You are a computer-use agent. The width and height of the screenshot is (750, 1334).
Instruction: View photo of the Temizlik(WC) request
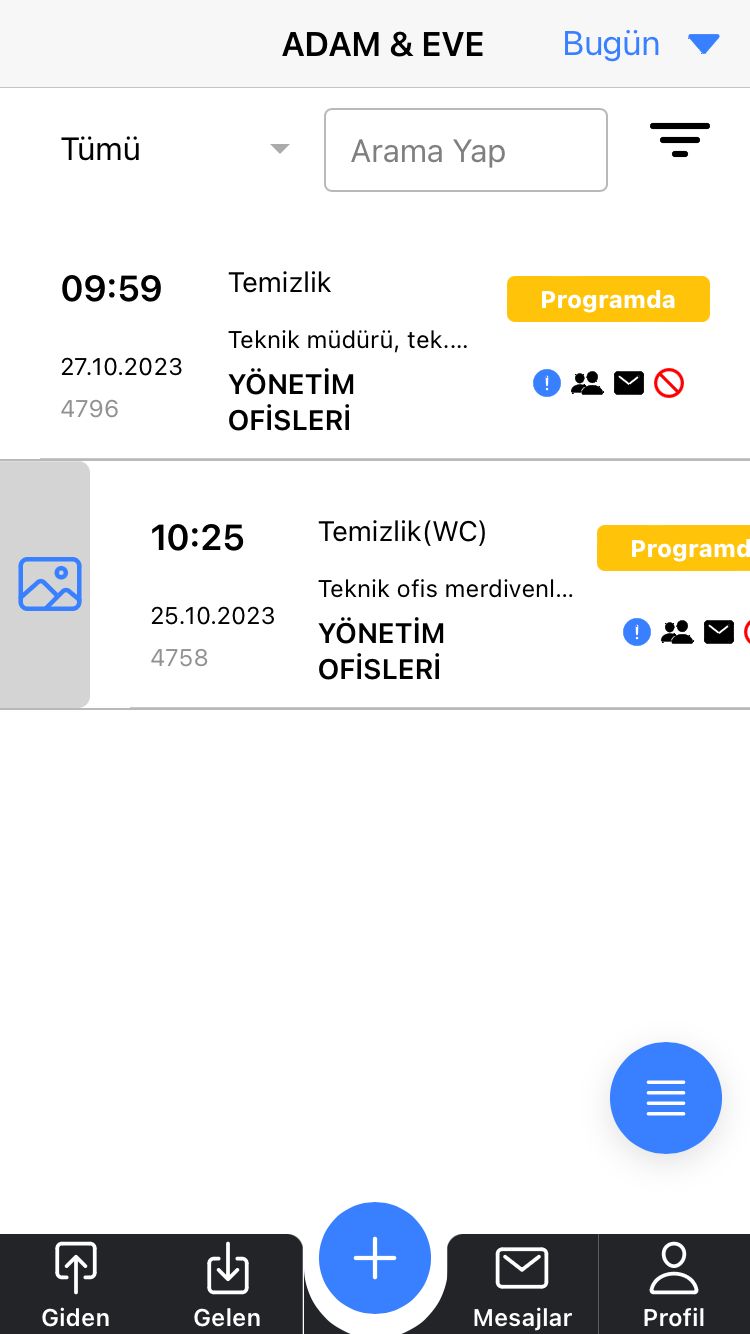[x=49, y=584]
